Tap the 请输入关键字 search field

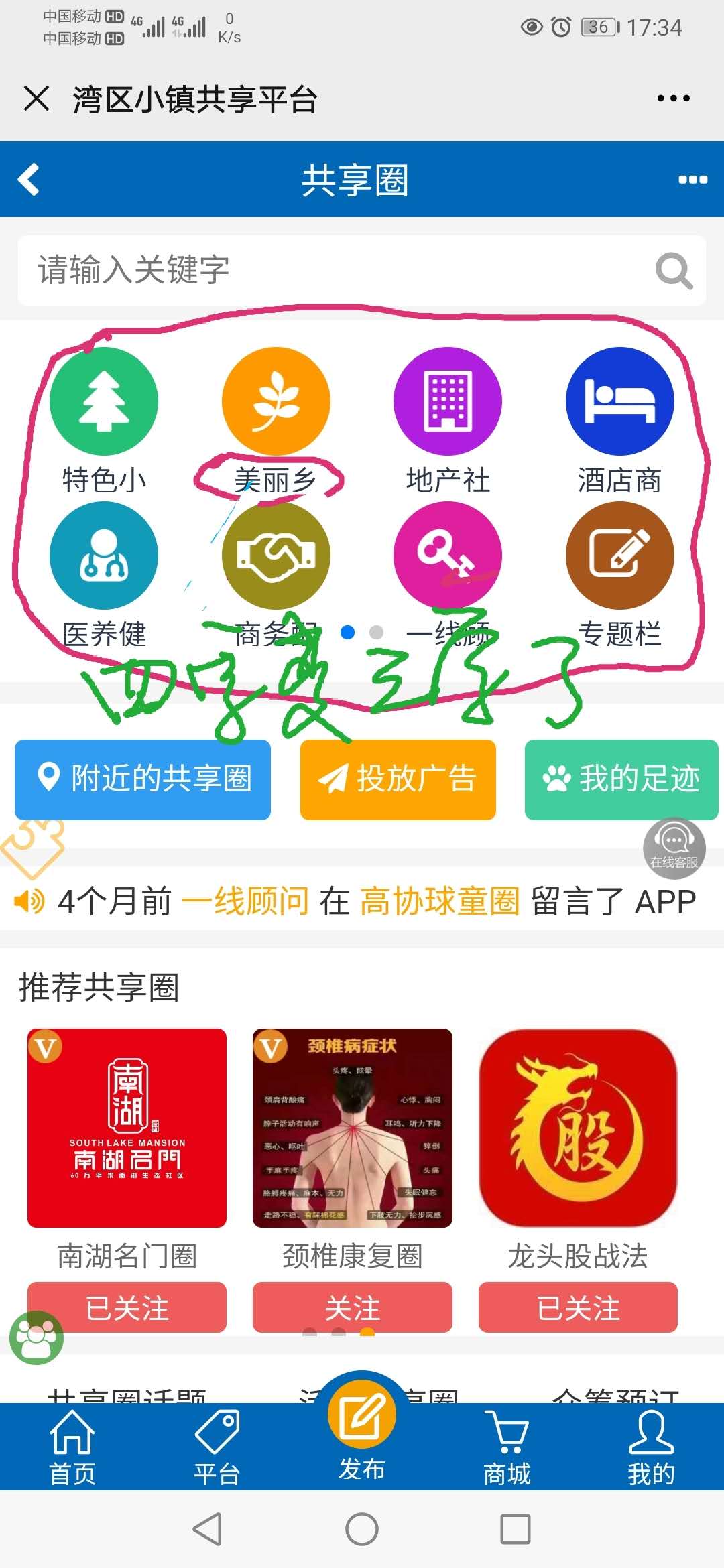pos(335,270)
